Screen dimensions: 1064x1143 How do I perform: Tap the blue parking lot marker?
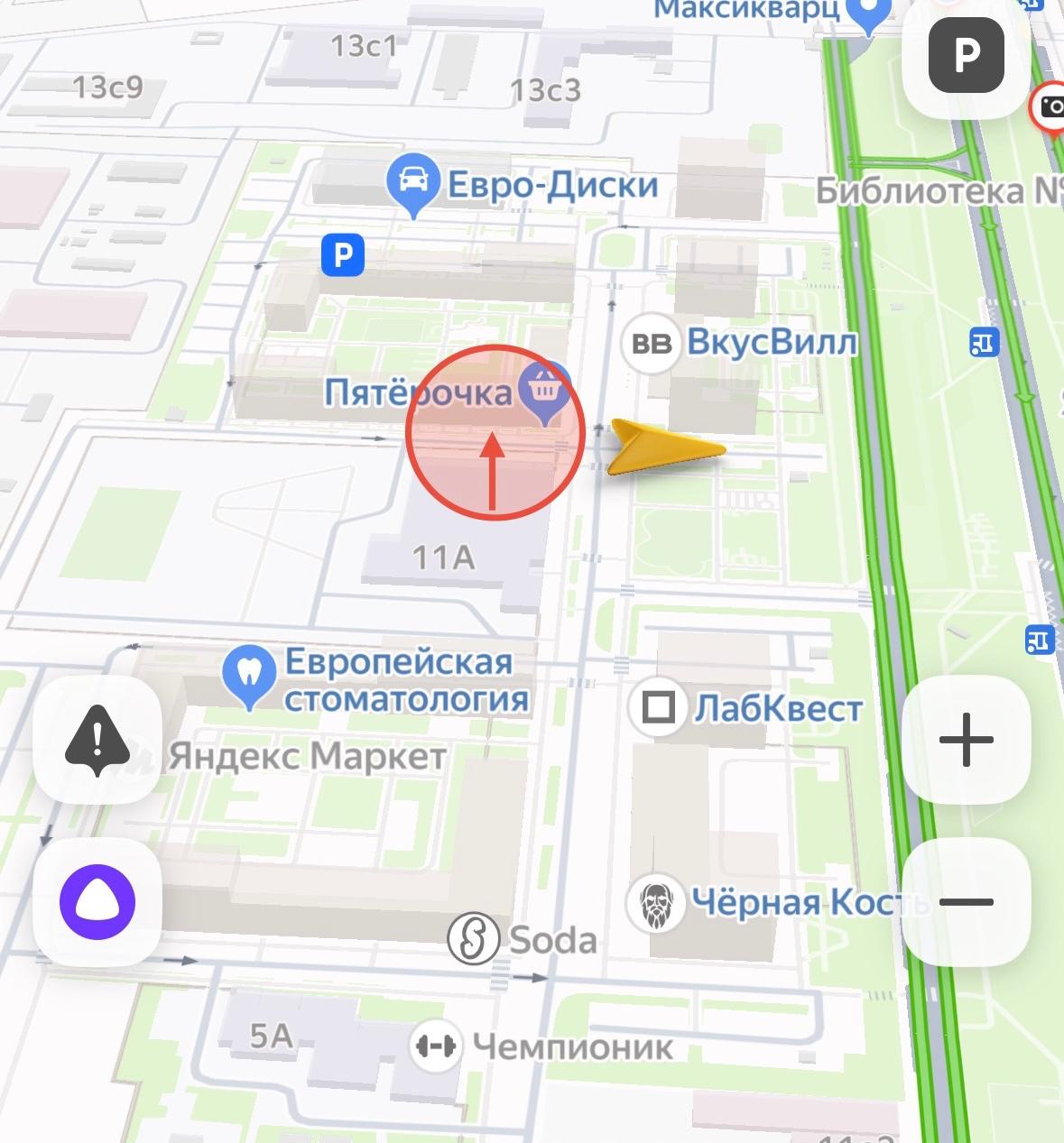(x=343, y=255)
